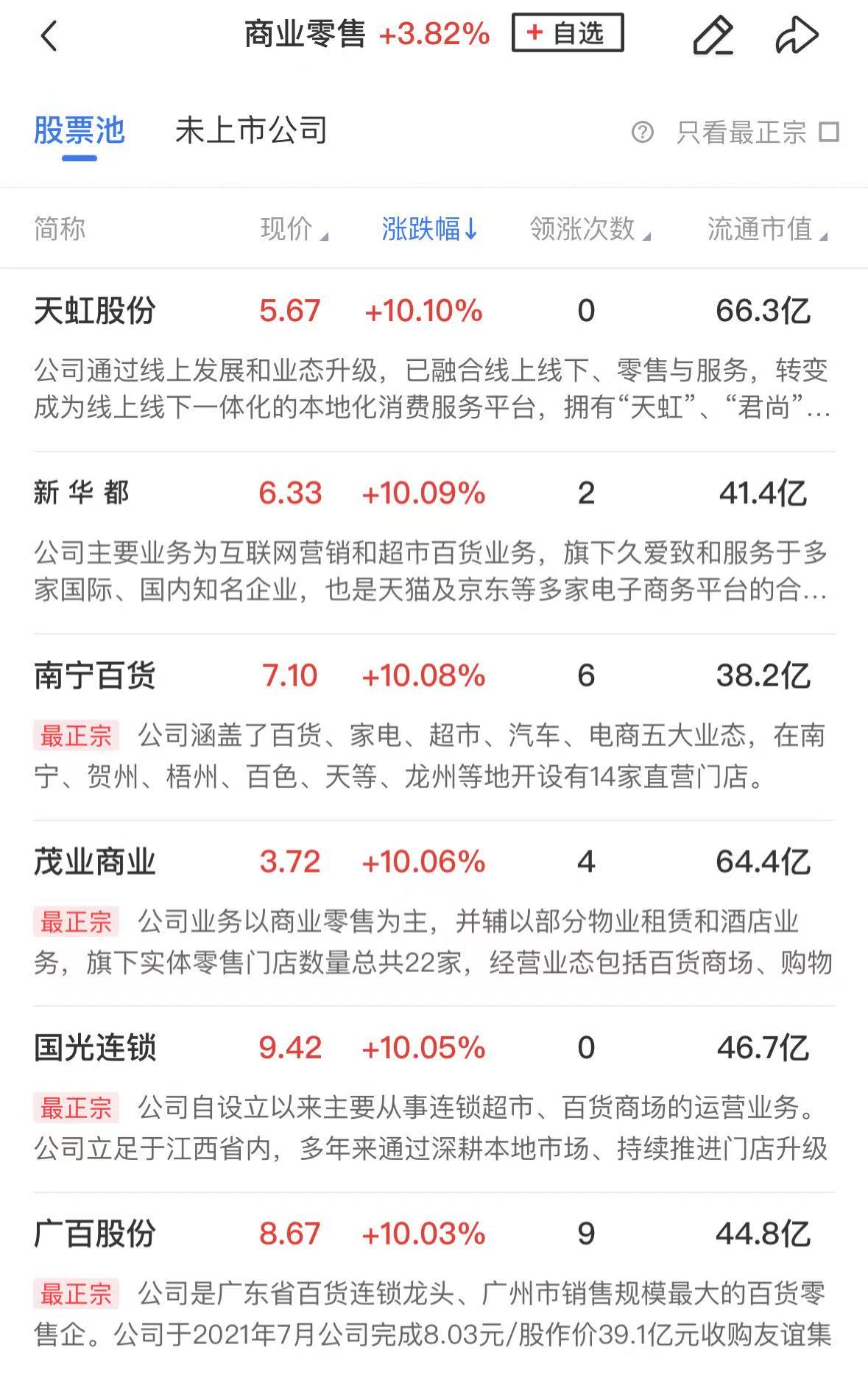View the 广百股份 stock page

click(x=95, y=1234)
